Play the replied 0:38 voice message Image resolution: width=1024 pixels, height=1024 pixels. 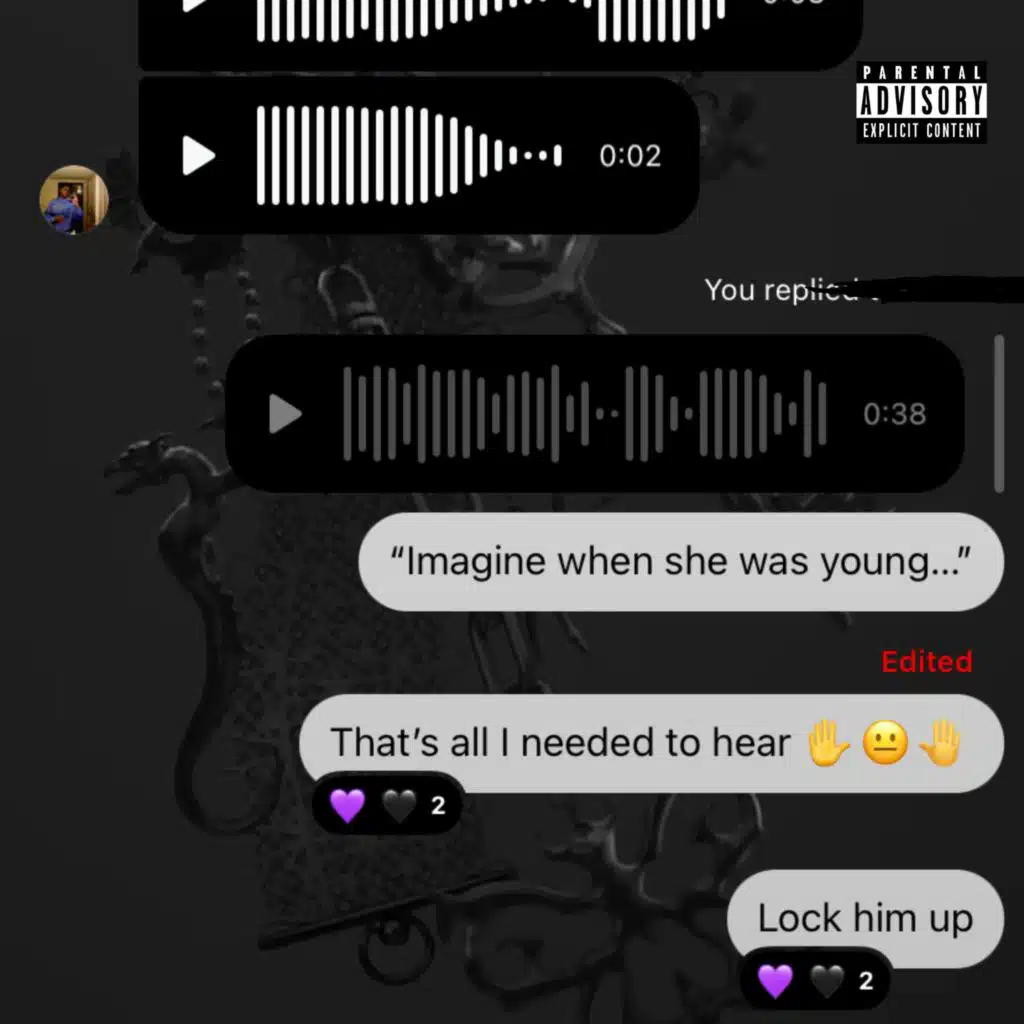(x=285, y=413)
